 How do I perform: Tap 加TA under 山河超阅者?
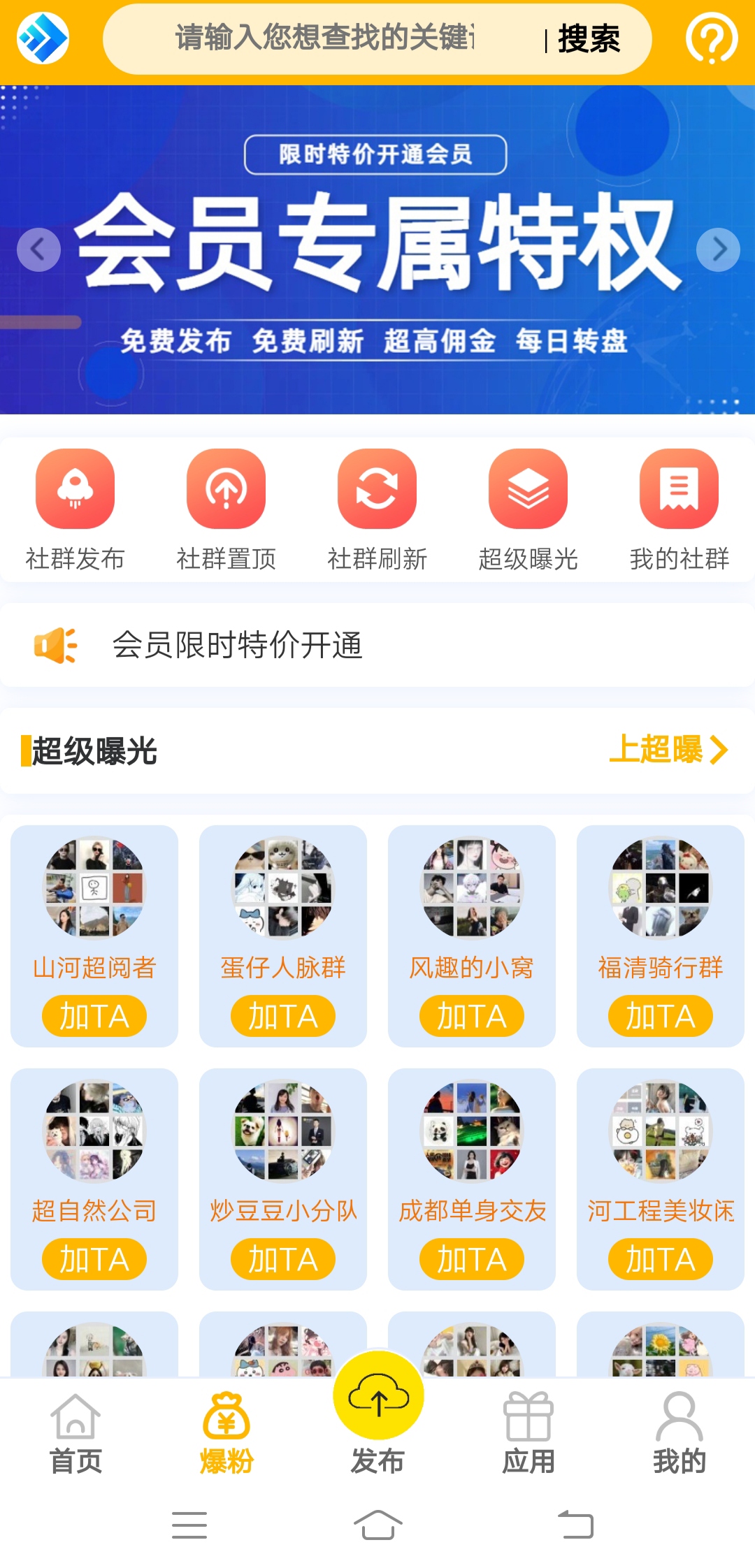(x=94, y=1016)
